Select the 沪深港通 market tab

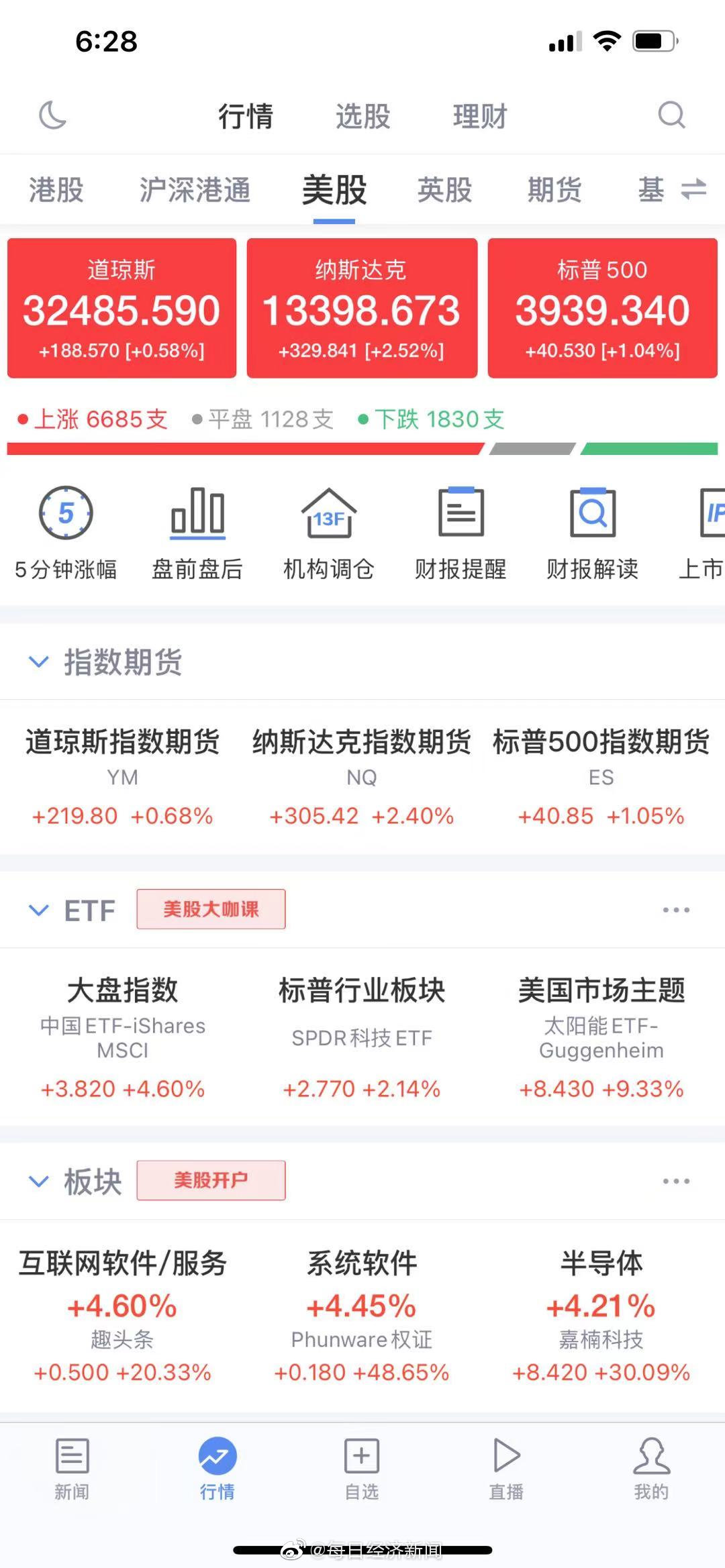tap(195, 190)
